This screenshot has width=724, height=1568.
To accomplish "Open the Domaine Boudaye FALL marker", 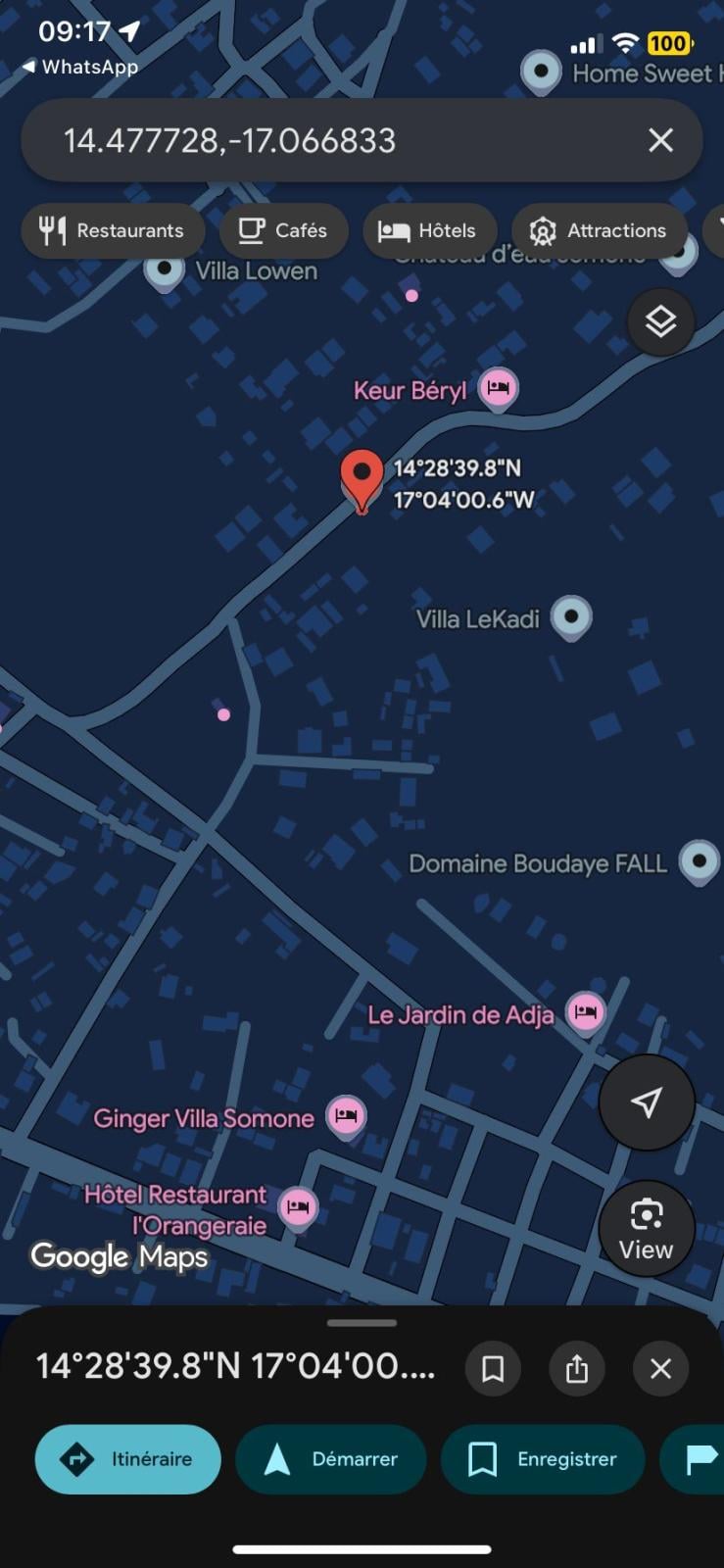I will tap(700, 861).
